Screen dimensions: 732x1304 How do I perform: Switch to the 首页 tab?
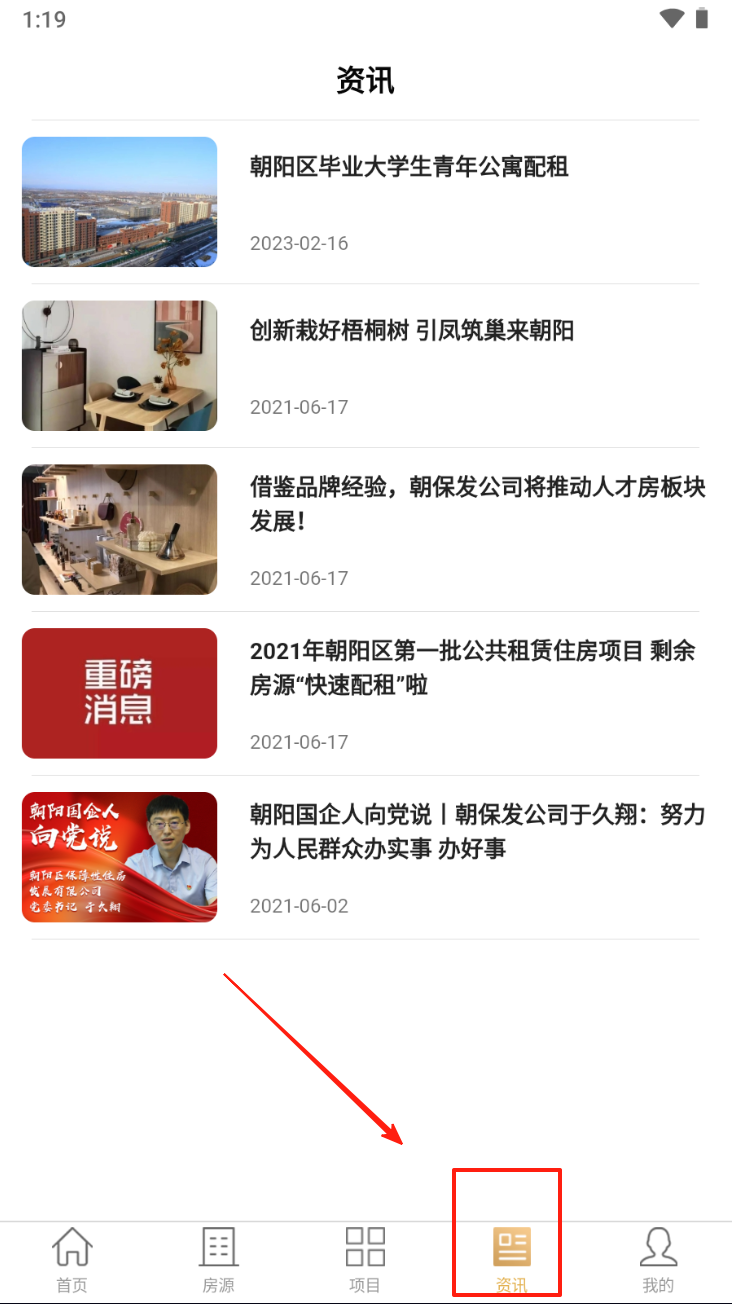point(72,1260)
